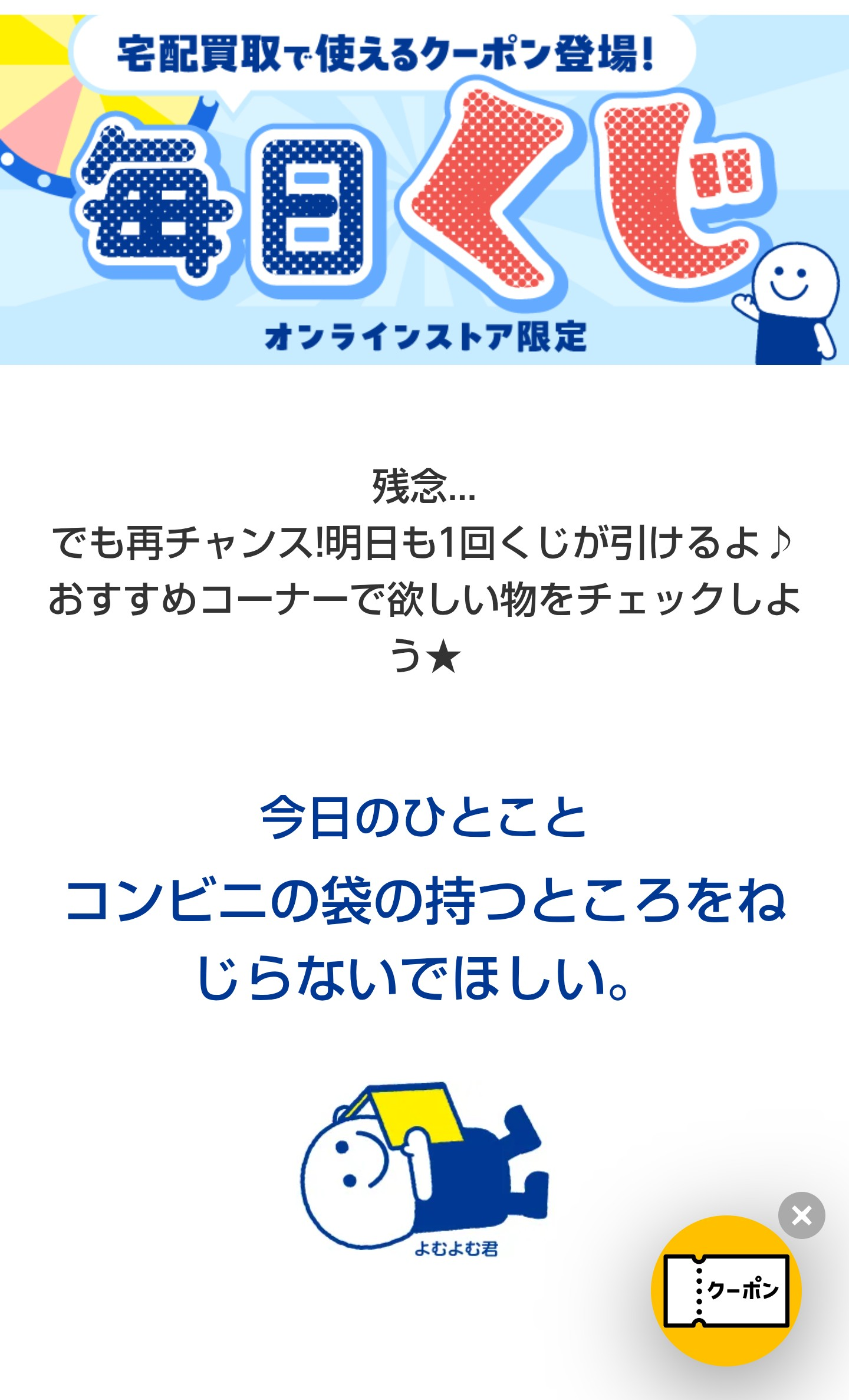Open the yellow クーポン floating button
Viewport: 849px width, 1400px height.
tap(726, 1290)
